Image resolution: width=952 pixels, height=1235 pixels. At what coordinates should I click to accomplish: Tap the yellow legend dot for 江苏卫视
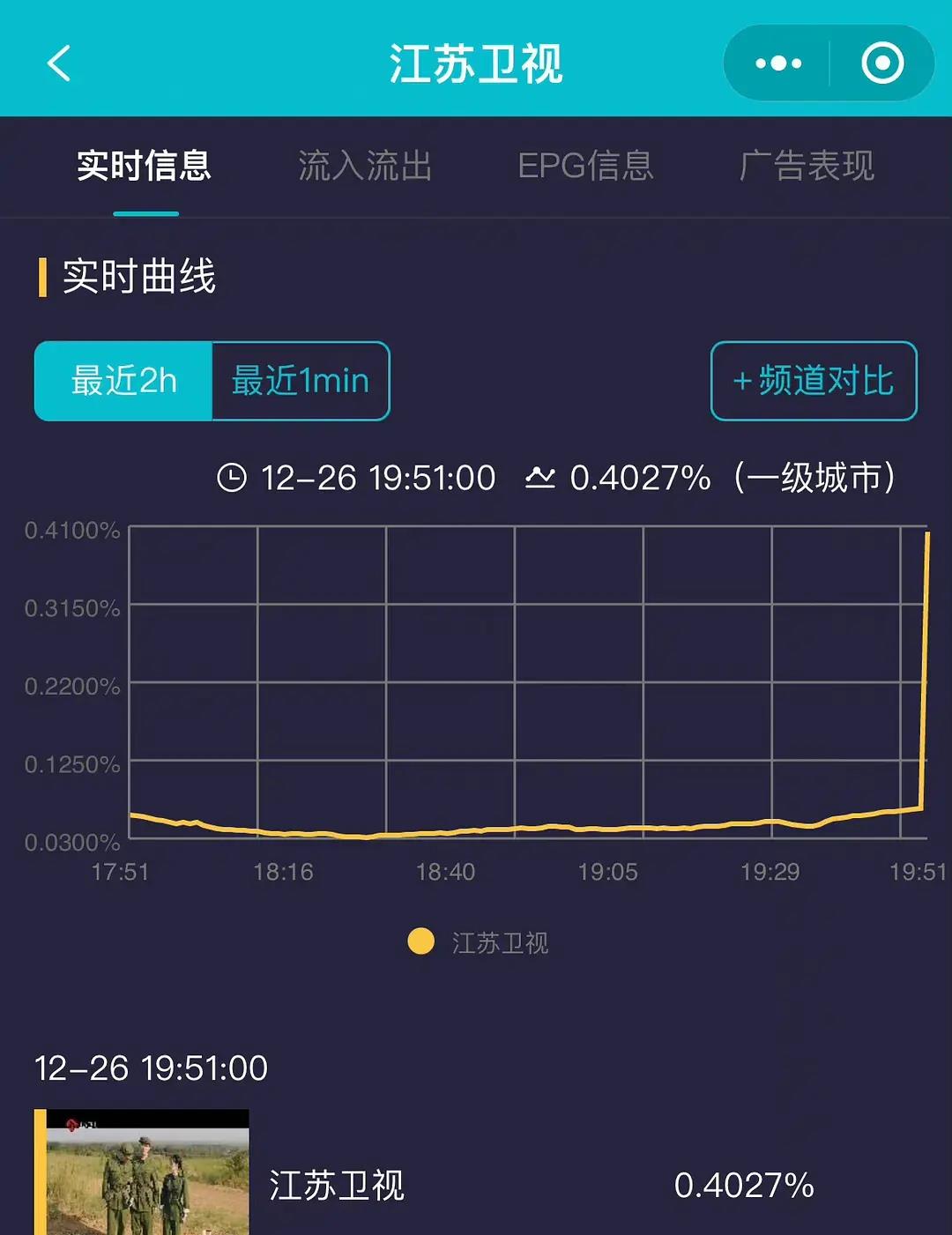[421, 941]
